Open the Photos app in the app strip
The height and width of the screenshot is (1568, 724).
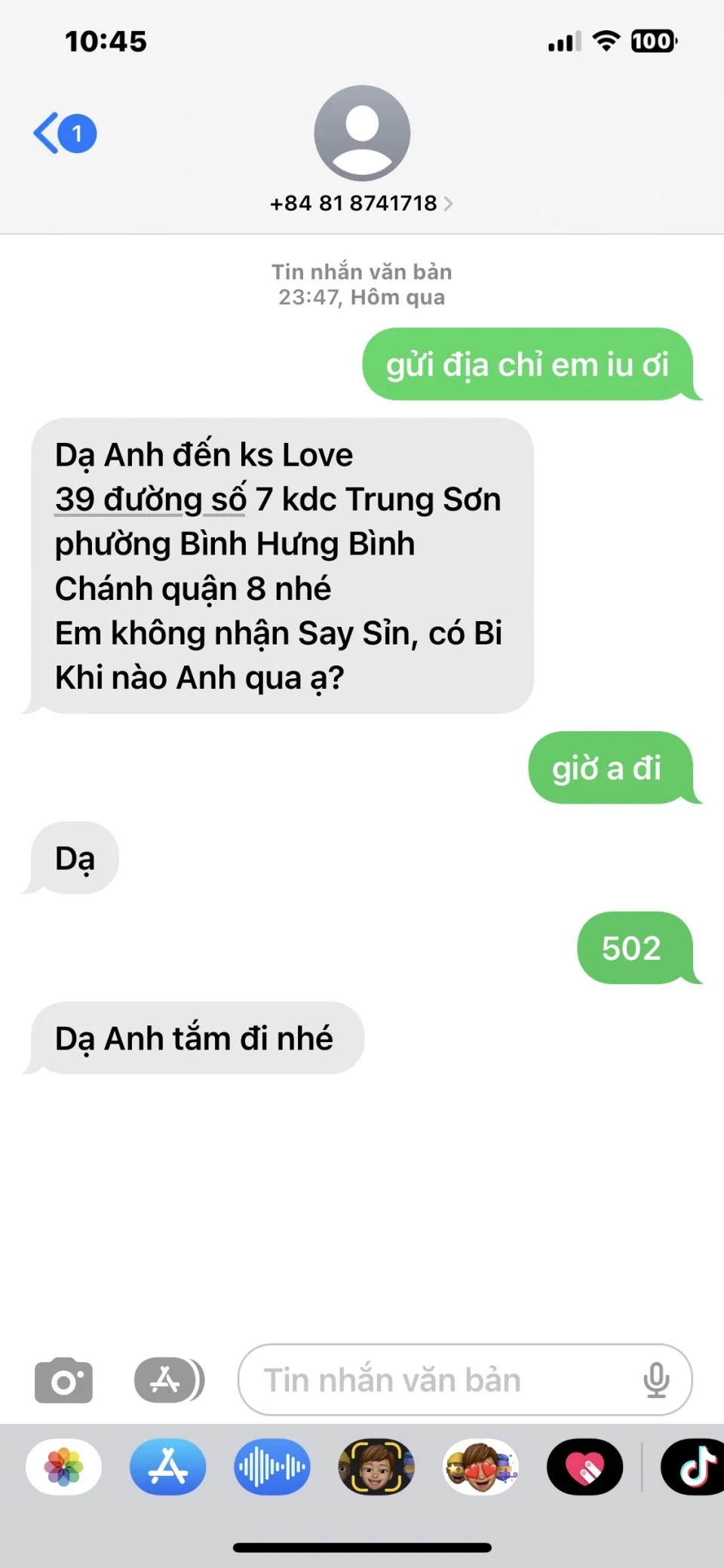(64, 1467)
